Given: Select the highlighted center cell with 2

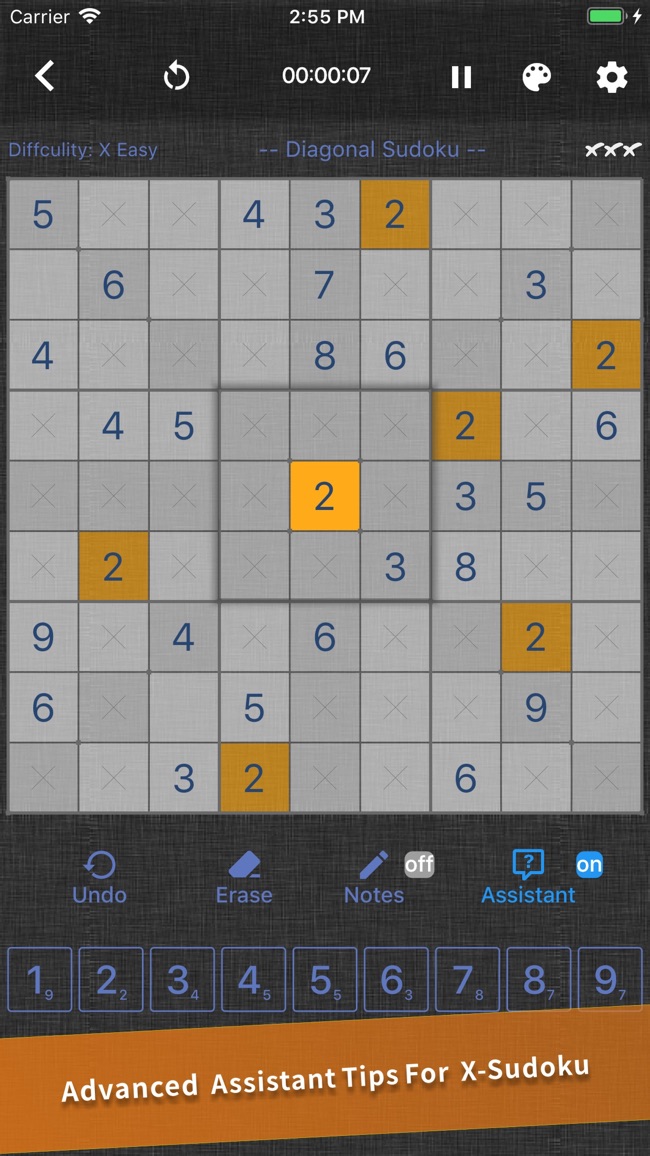Looking at the screenshot, I should click(324, 496).
